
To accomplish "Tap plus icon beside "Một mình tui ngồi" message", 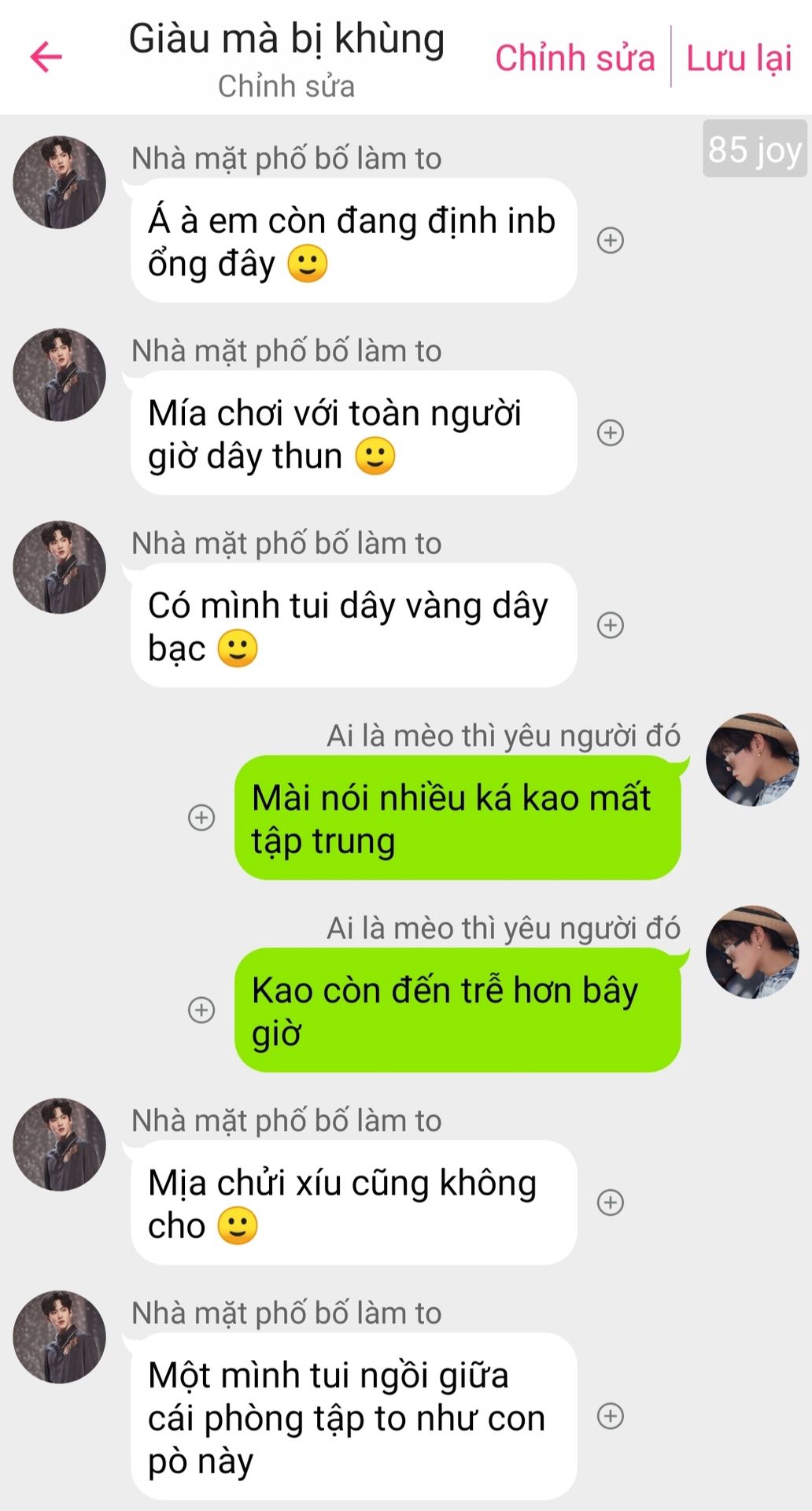I will pos(611,1416).
